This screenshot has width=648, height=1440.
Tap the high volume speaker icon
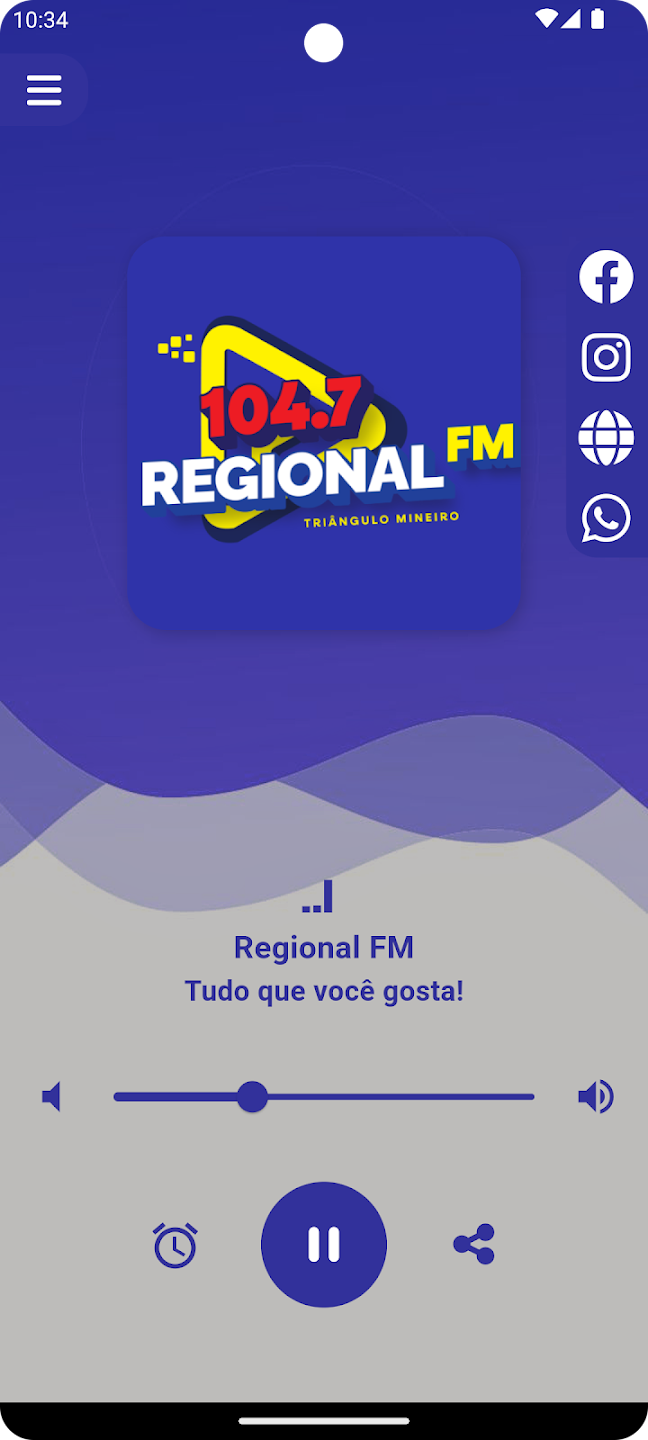tap(596, 1097)
